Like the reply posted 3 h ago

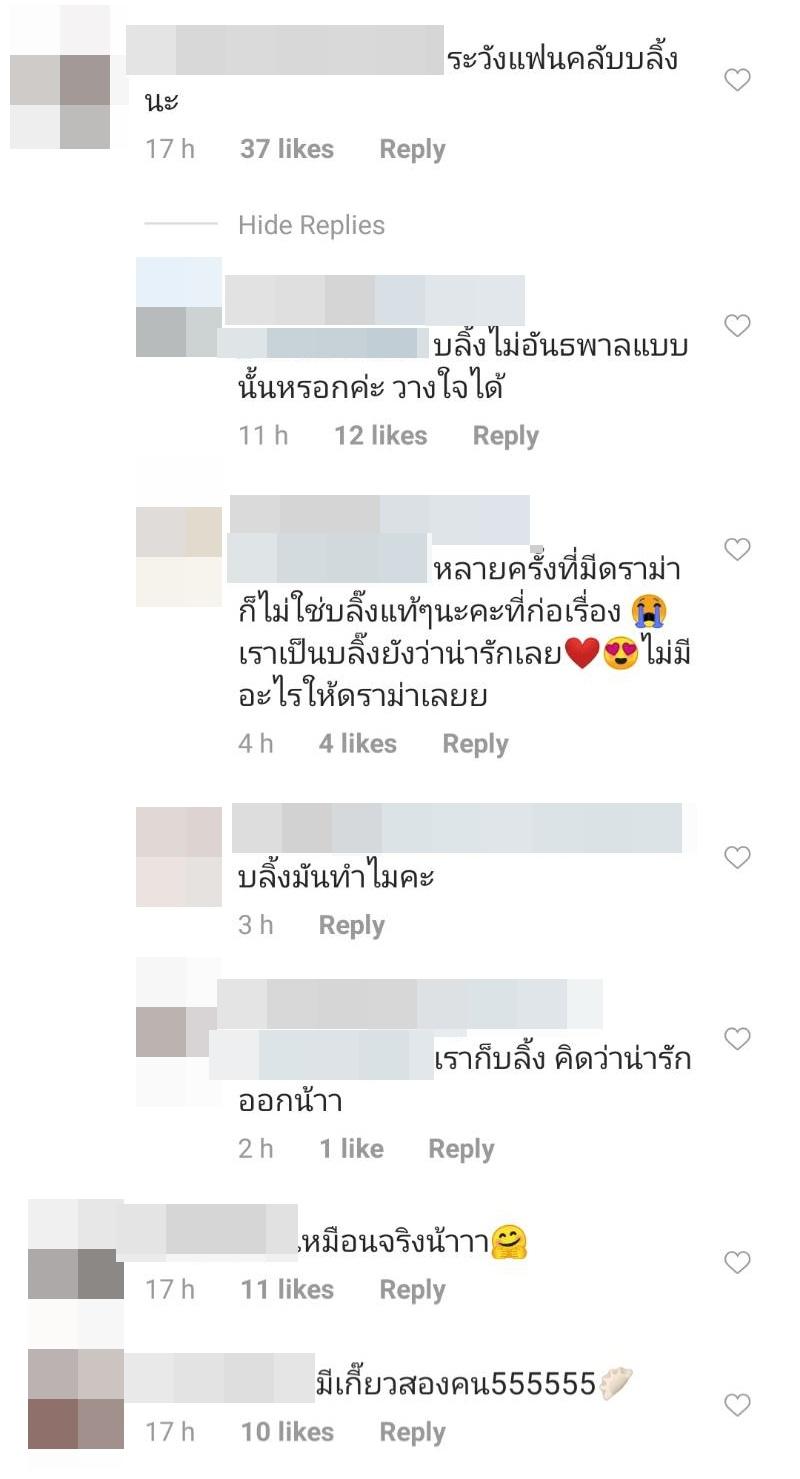pyautogui.click(x=737, y=857)
